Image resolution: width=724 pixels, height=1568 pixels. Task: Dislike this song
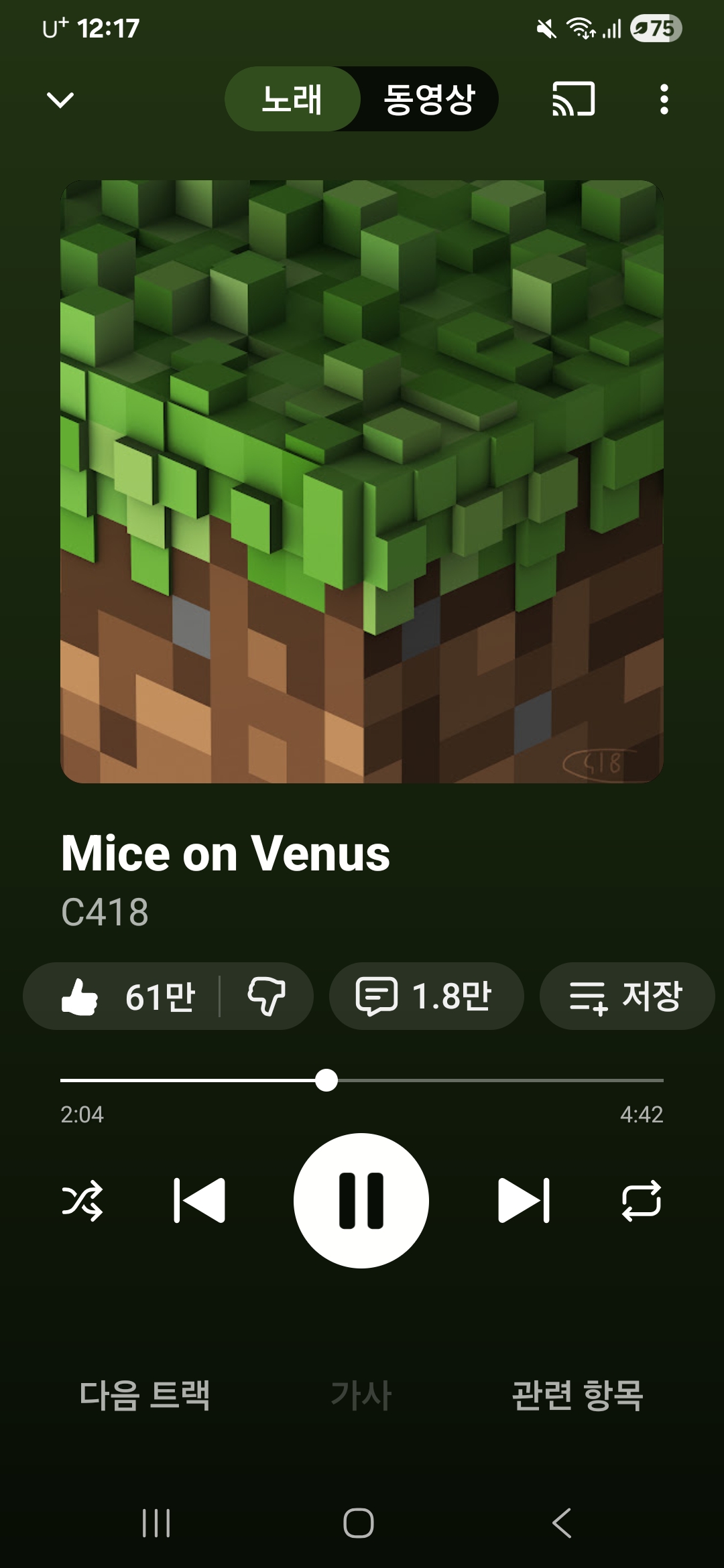click(x=267, y=996)
